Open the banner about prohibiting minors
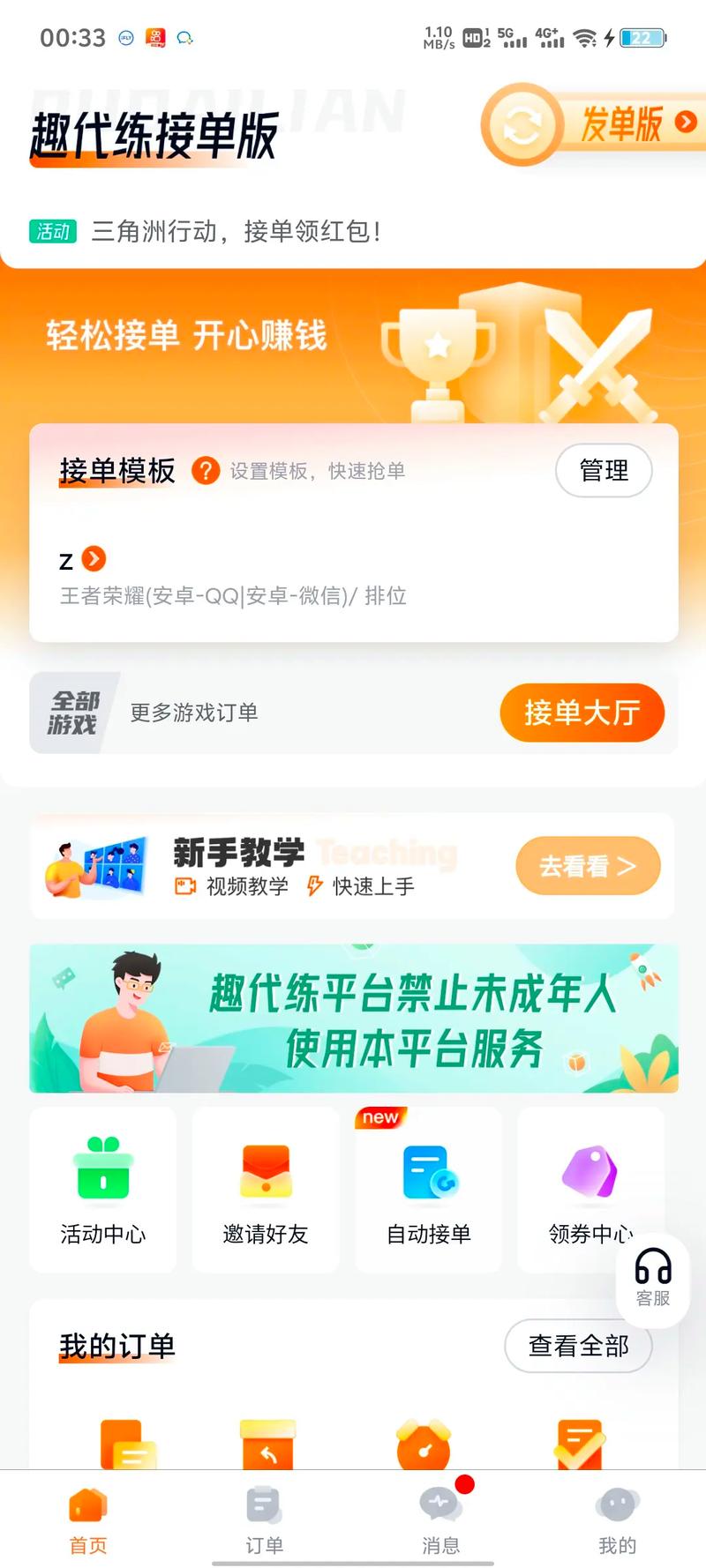The image size is (706, 1568). pyautogui.click(x=353, y=1019)
